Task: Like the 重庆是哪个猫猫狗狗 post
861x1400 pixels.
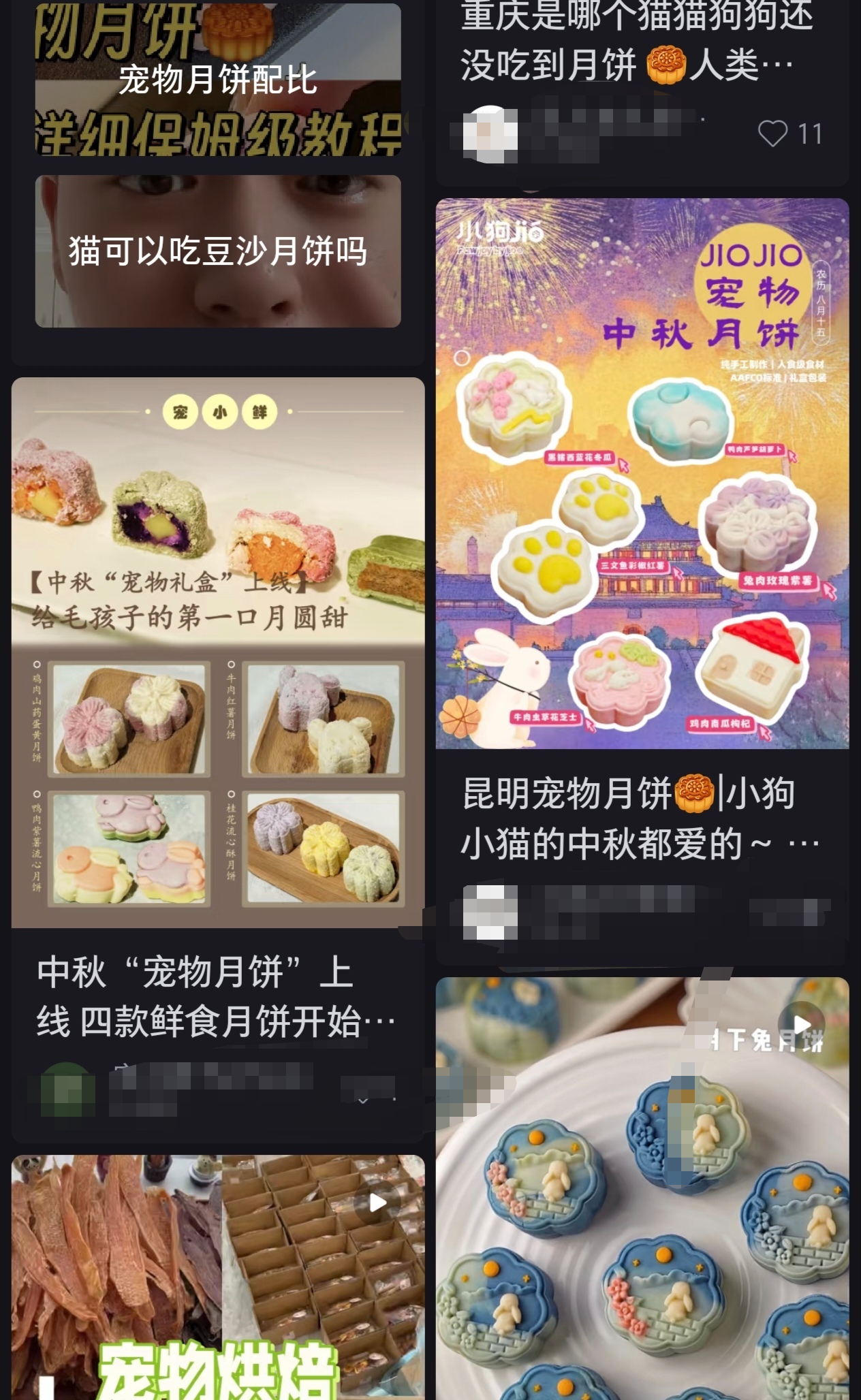Action: point(773,133)
